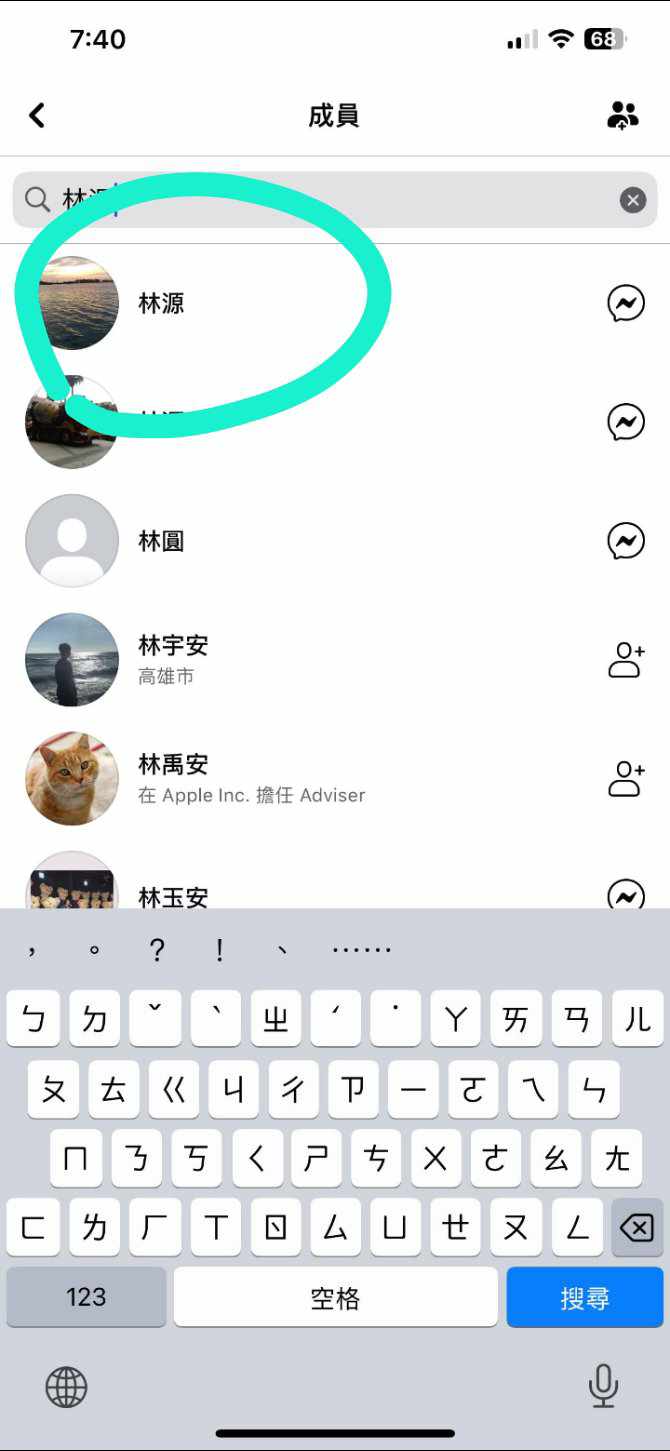Start dictation with the microphone
This screenshot has width=670, height=1451.
pos(602,1387)
